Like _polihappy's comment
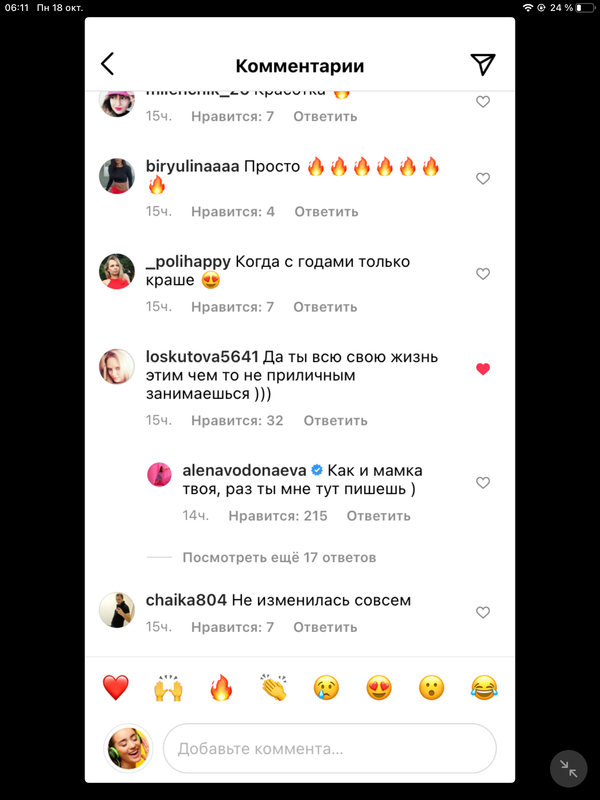 [x=483, y=274]
